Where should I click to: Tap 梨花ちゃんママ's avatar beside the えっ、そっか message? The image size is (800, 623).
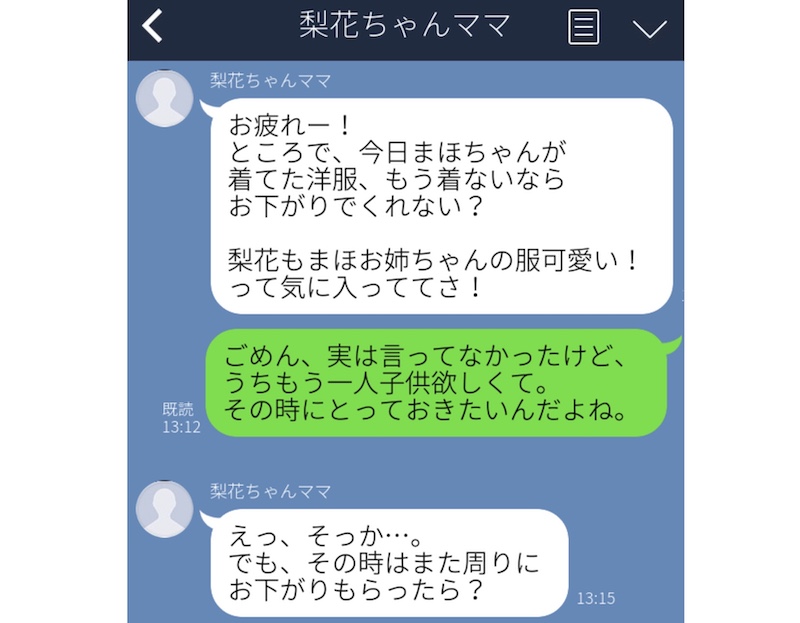[165, 509]
